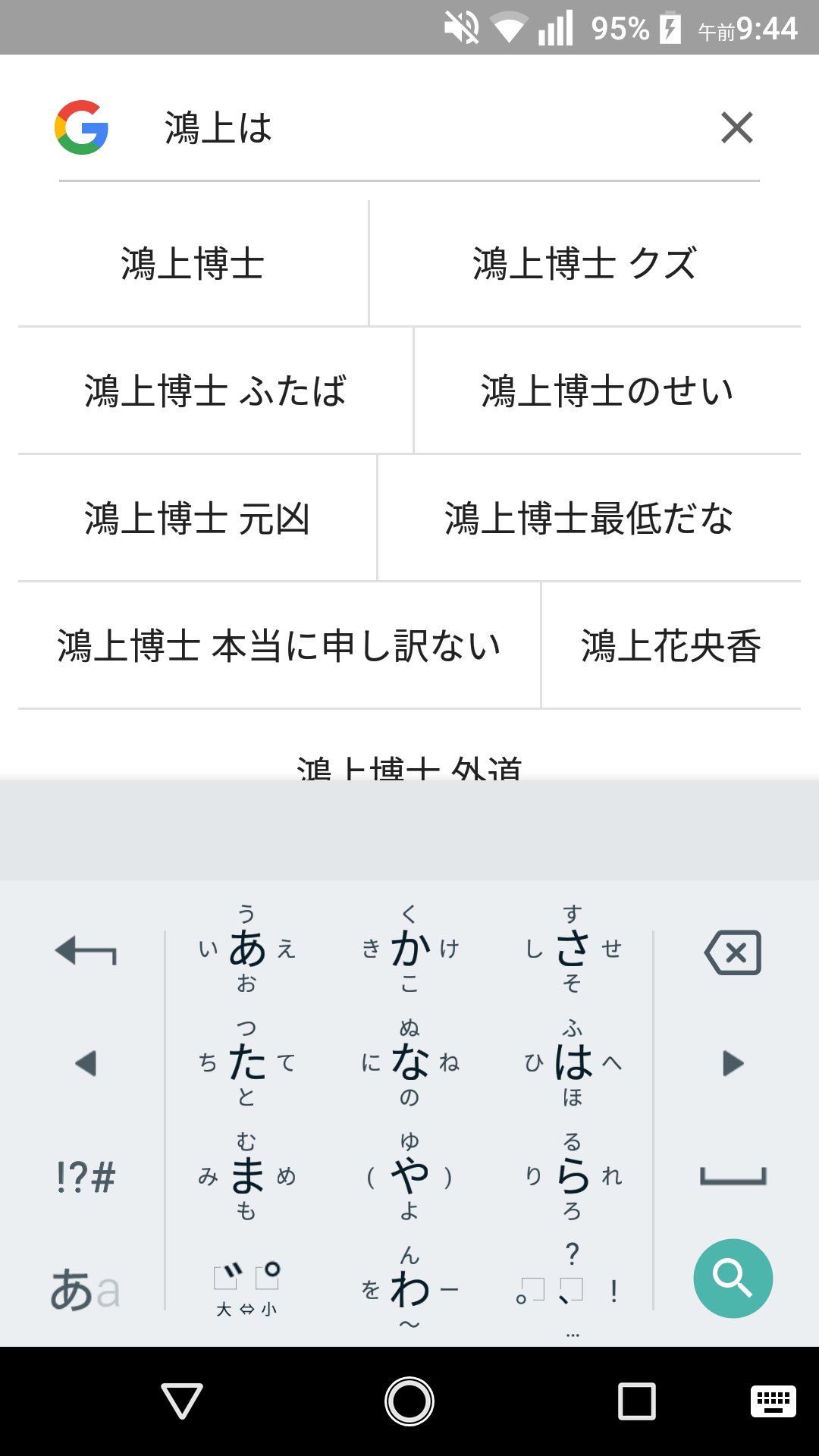This screenshot has height=1456, width=819.
Task: Pick the suggestion 鴻上博士 ふたば
Action: (x=215, y=391)
